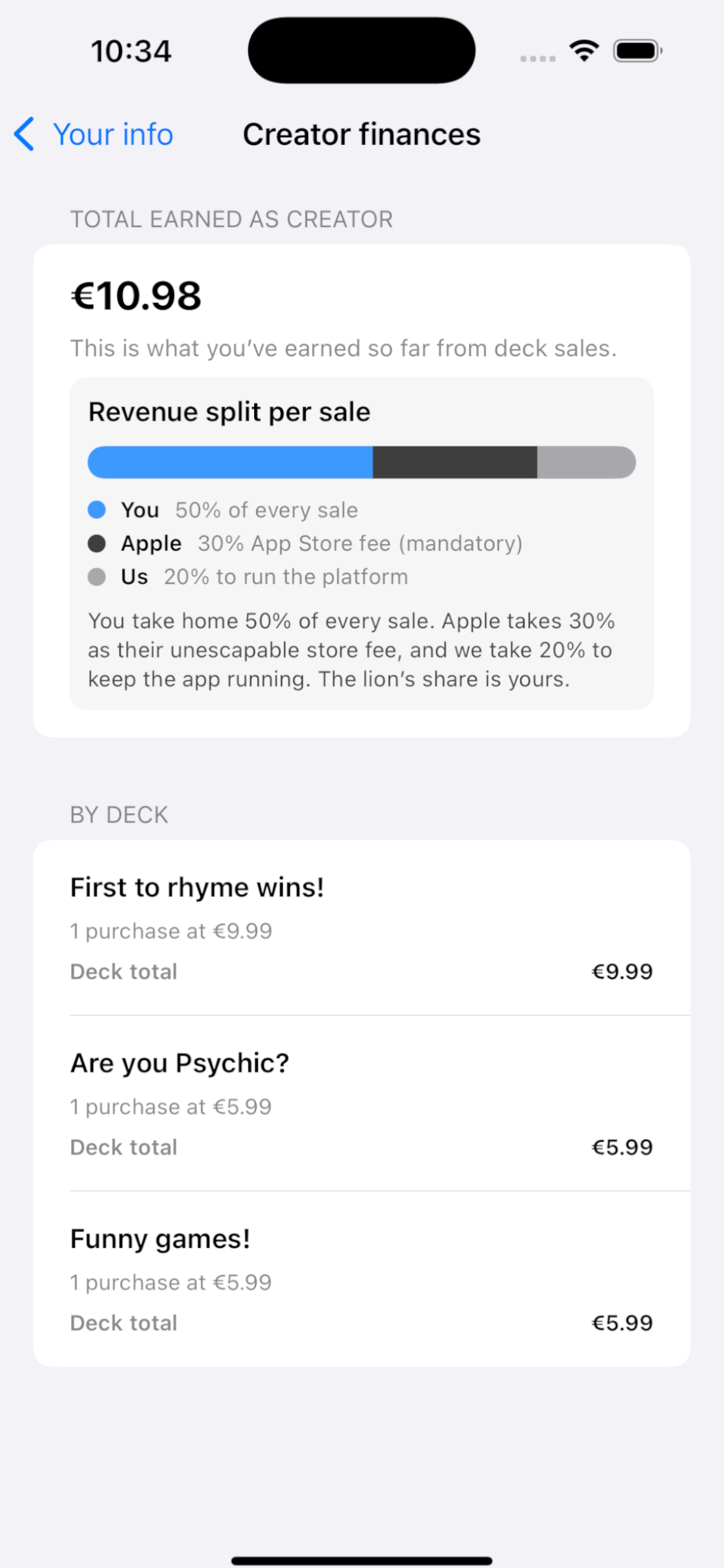Go back to Your info
This screenshot has height=1568, width=724.
click(x=94, y=134)
